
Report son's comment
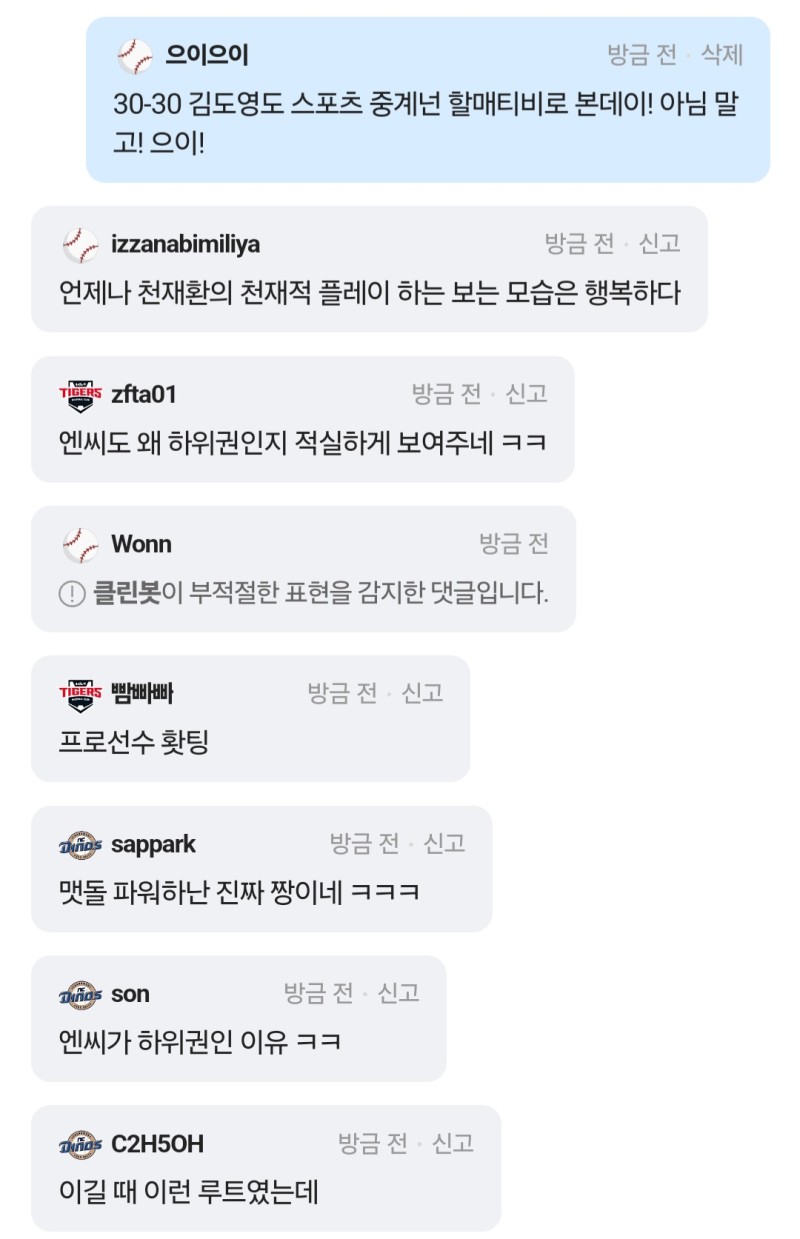398,994
